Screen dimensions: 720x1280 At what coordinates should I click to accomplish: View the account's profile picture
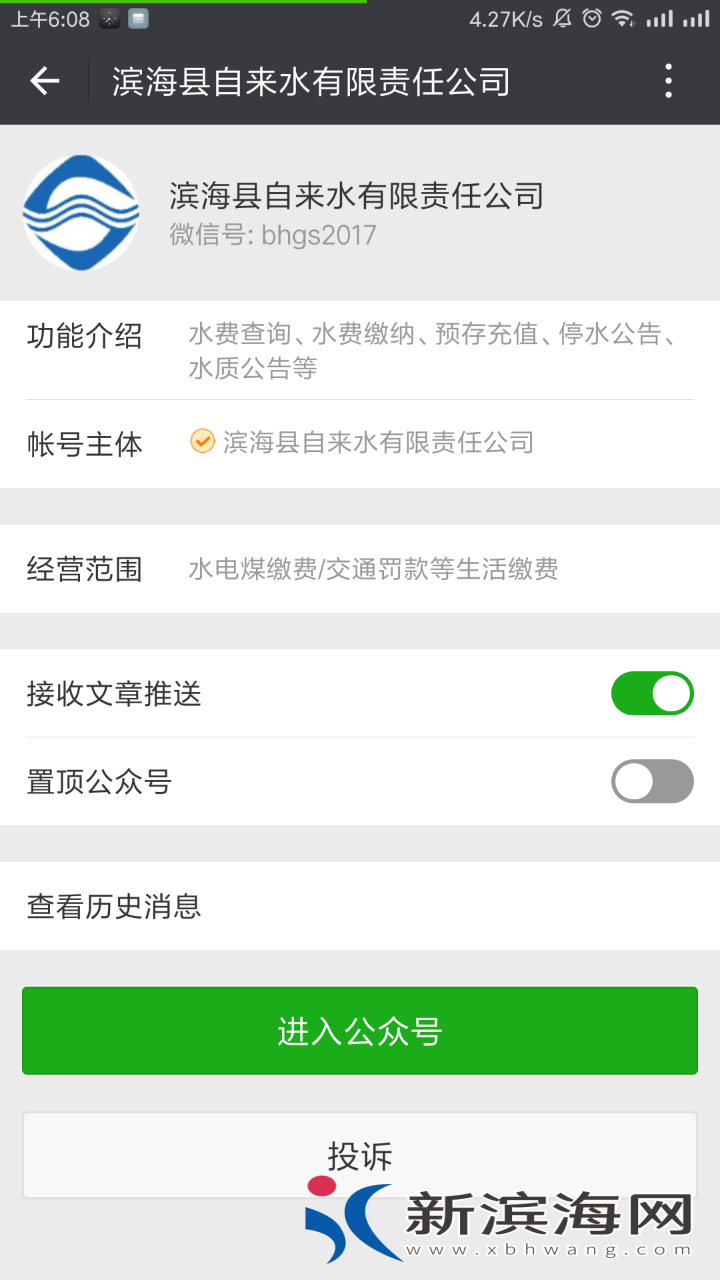(x=81, y=213)
